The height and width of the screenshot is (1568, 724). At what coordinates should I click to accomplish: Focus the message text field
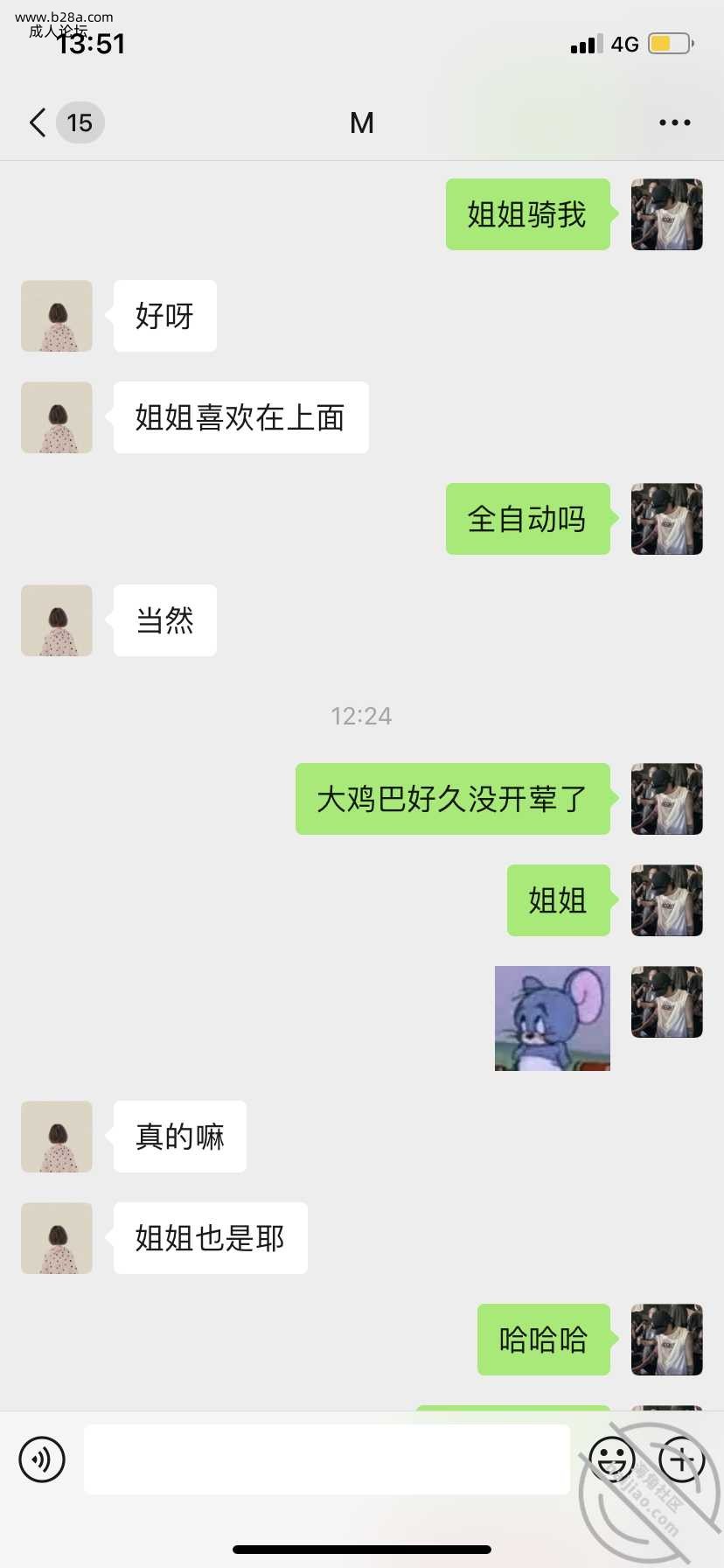326,1459
